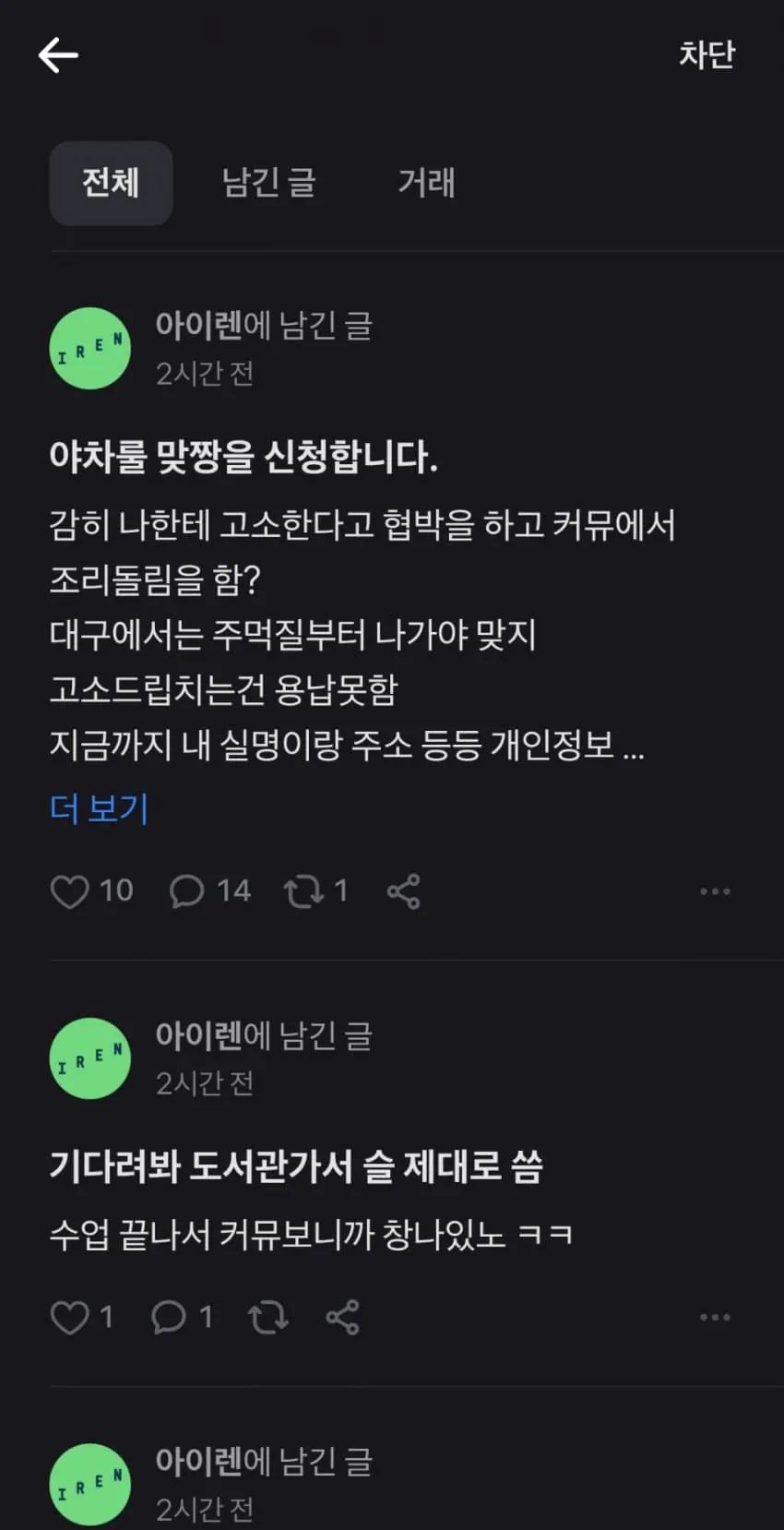
Task: Switch to the 거래 tab
Action: pos(427,183)
